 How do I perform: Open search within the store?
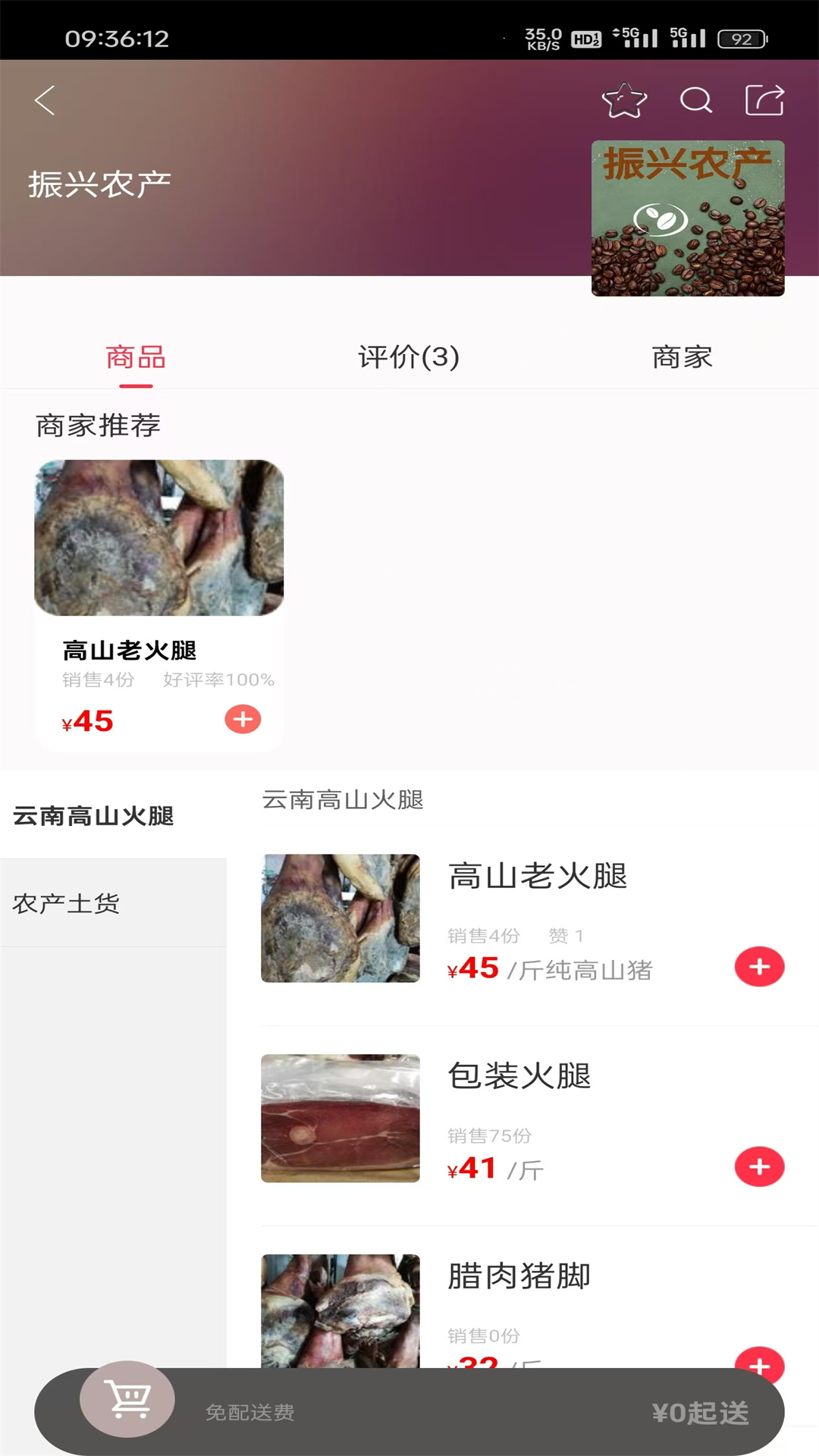click(x=695, y=100)
